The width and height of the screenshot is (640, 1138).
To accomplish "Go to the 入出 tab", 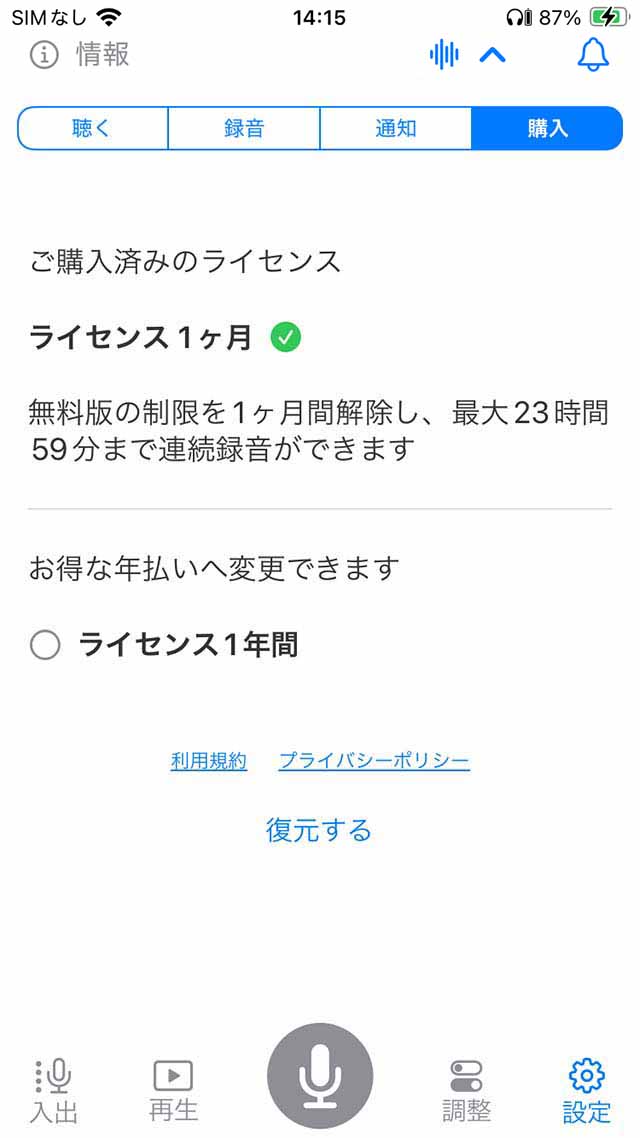I will point(54,1090).
